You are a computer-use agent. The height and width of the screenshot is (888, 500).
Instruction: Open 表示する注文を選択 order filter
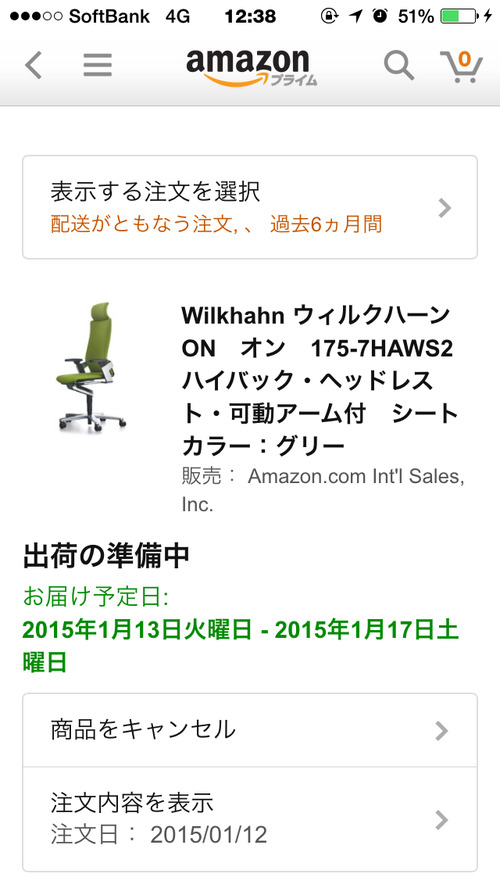coord(250,207)
